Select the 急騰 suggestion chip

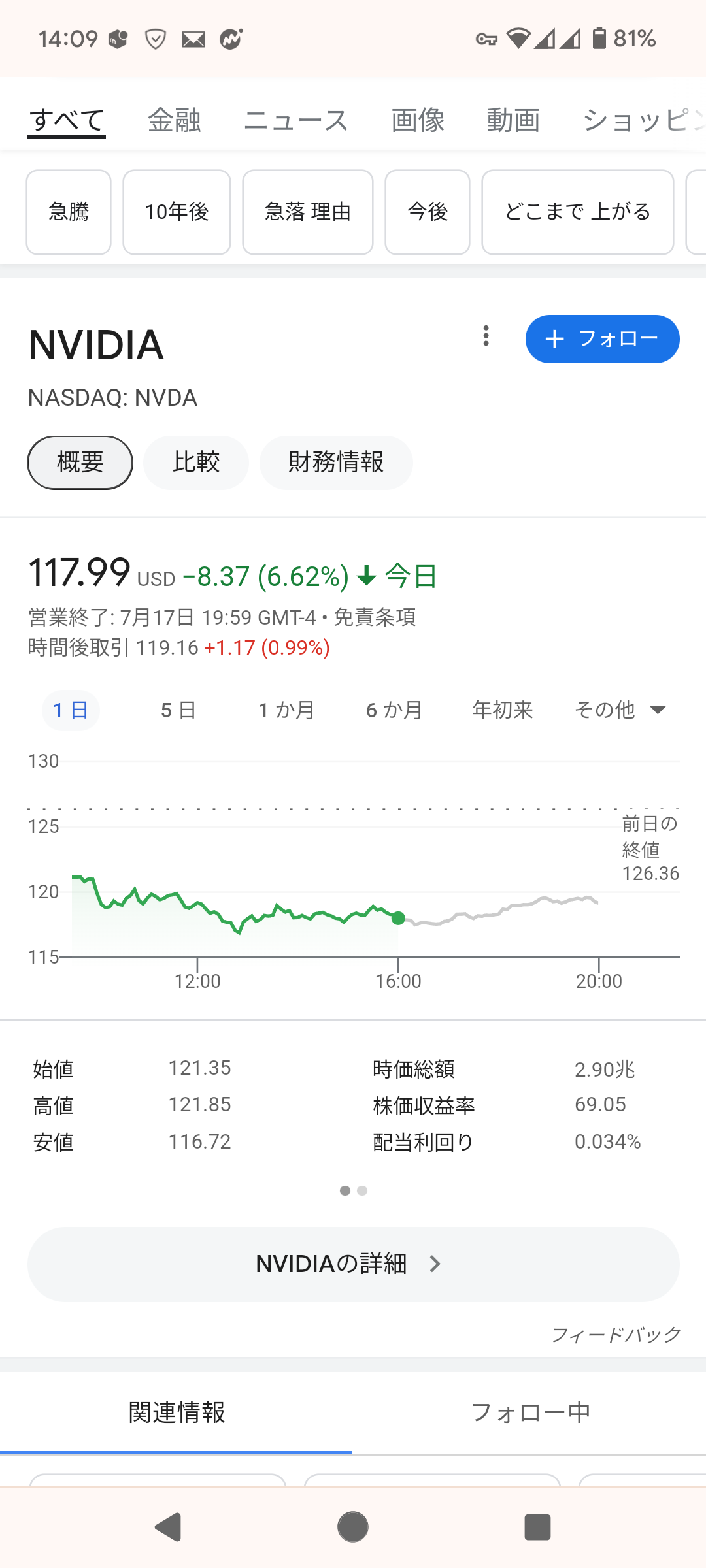point(69,212)
